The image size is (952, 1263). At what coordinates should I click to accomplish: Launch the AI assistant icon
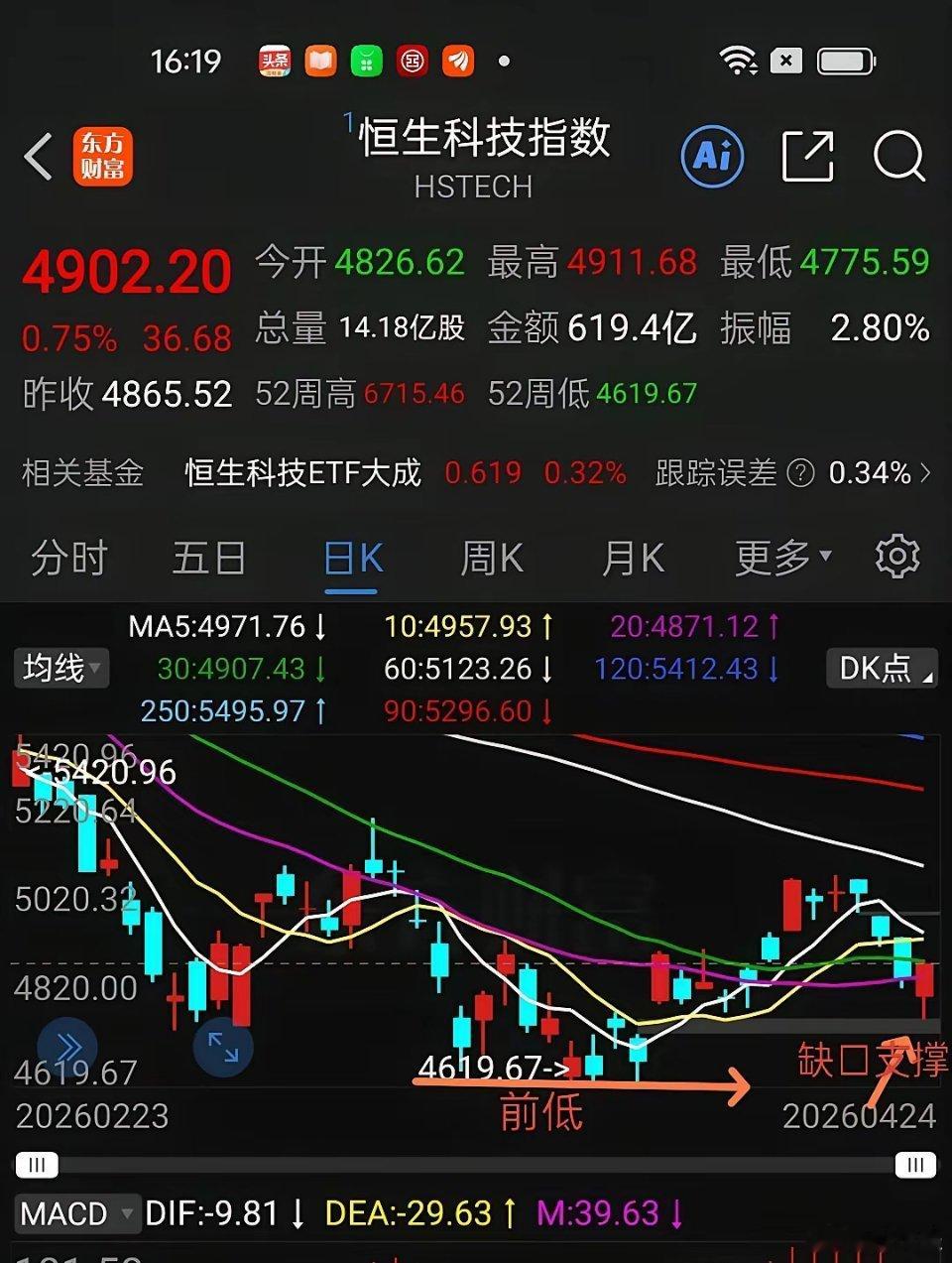(710, 157)
